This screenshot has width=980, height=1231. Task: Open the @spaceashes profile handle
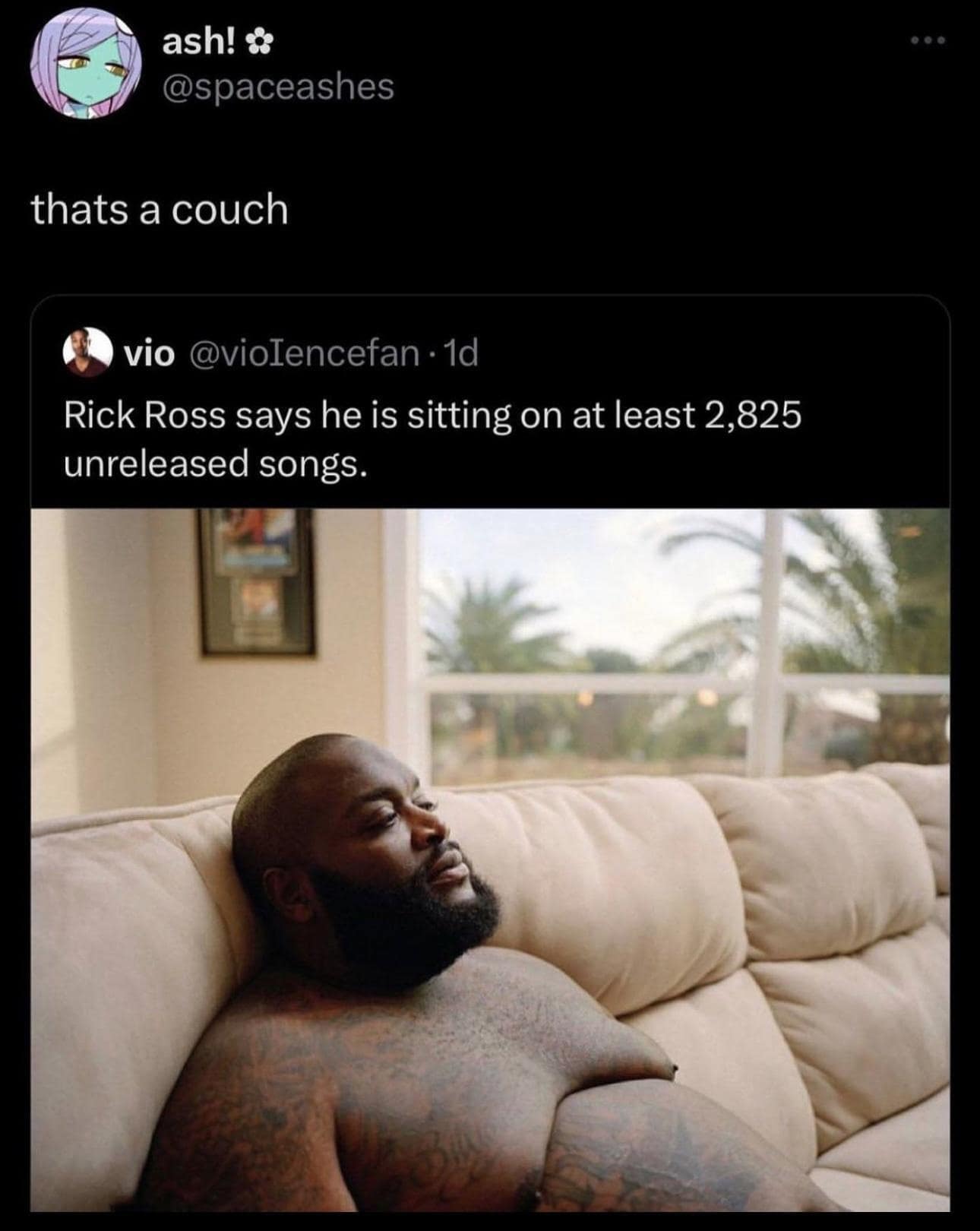coord(278,86)
